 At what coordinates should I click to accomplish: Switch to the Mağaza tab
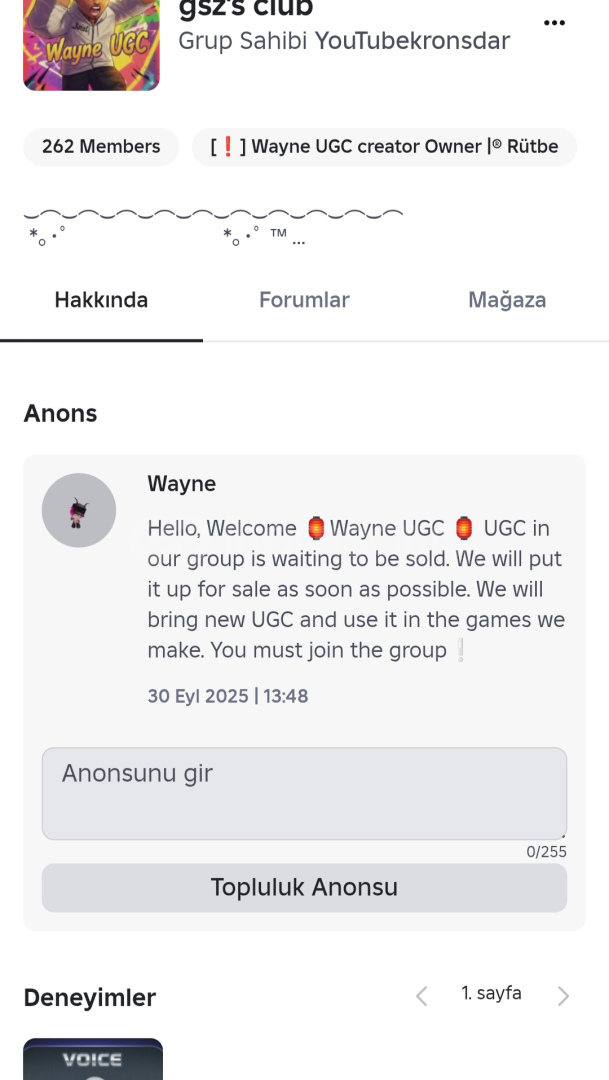[x=507, y=300]
